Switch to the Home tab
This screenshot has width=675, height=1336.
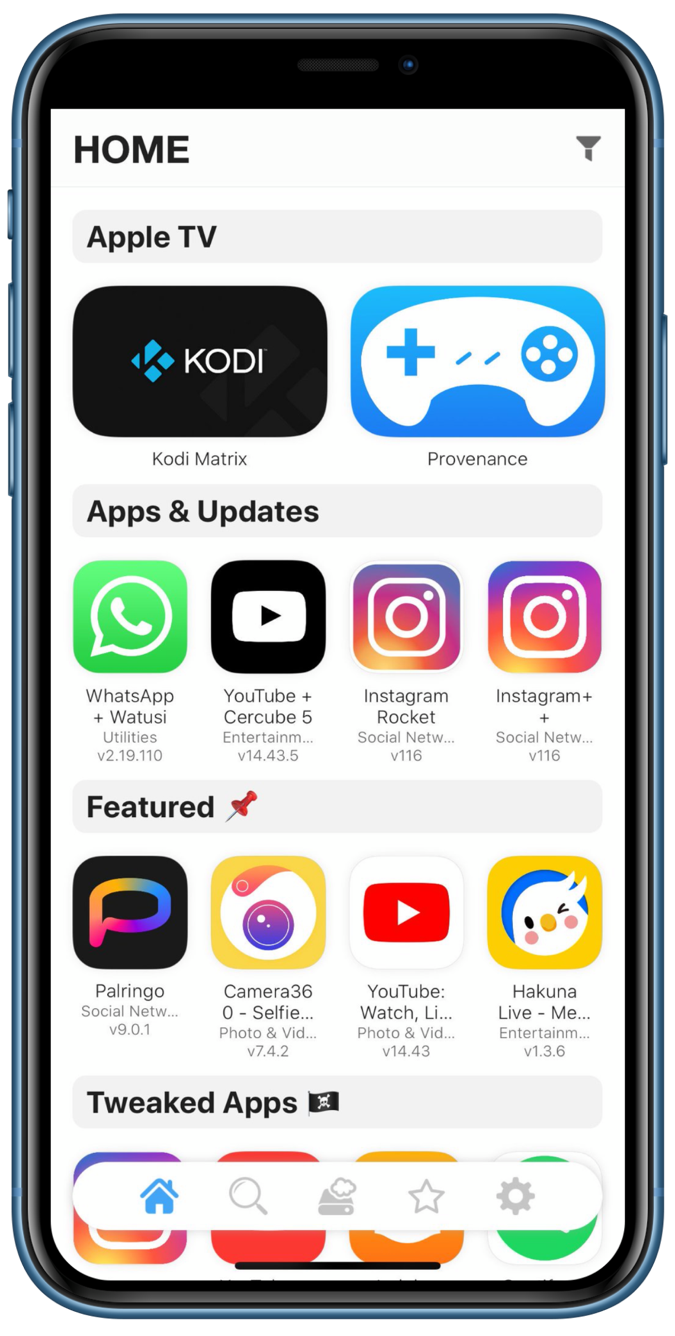click(159, 1196)
